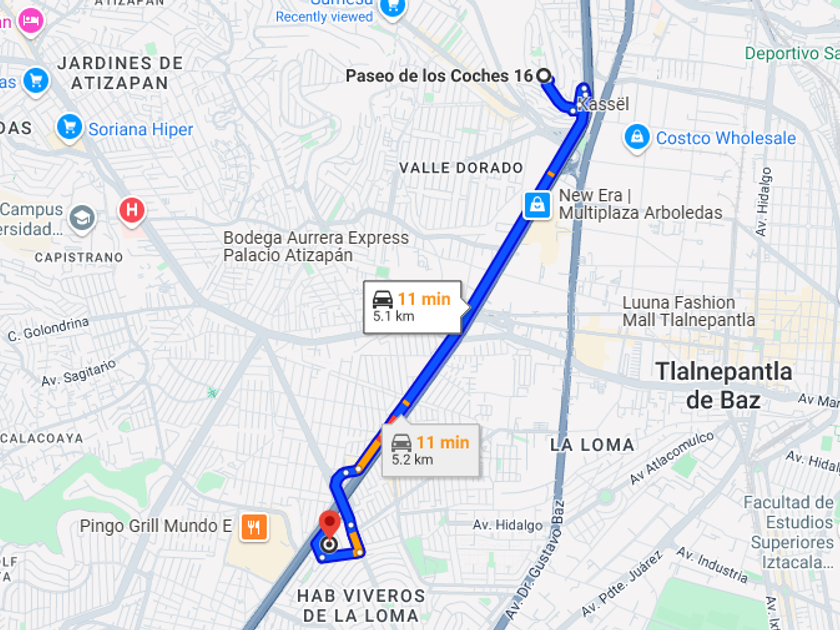The width and height of the screenshot is (840, 630).
Task: Select the 5.1 km route callout
Action: (x=412, y=308)
